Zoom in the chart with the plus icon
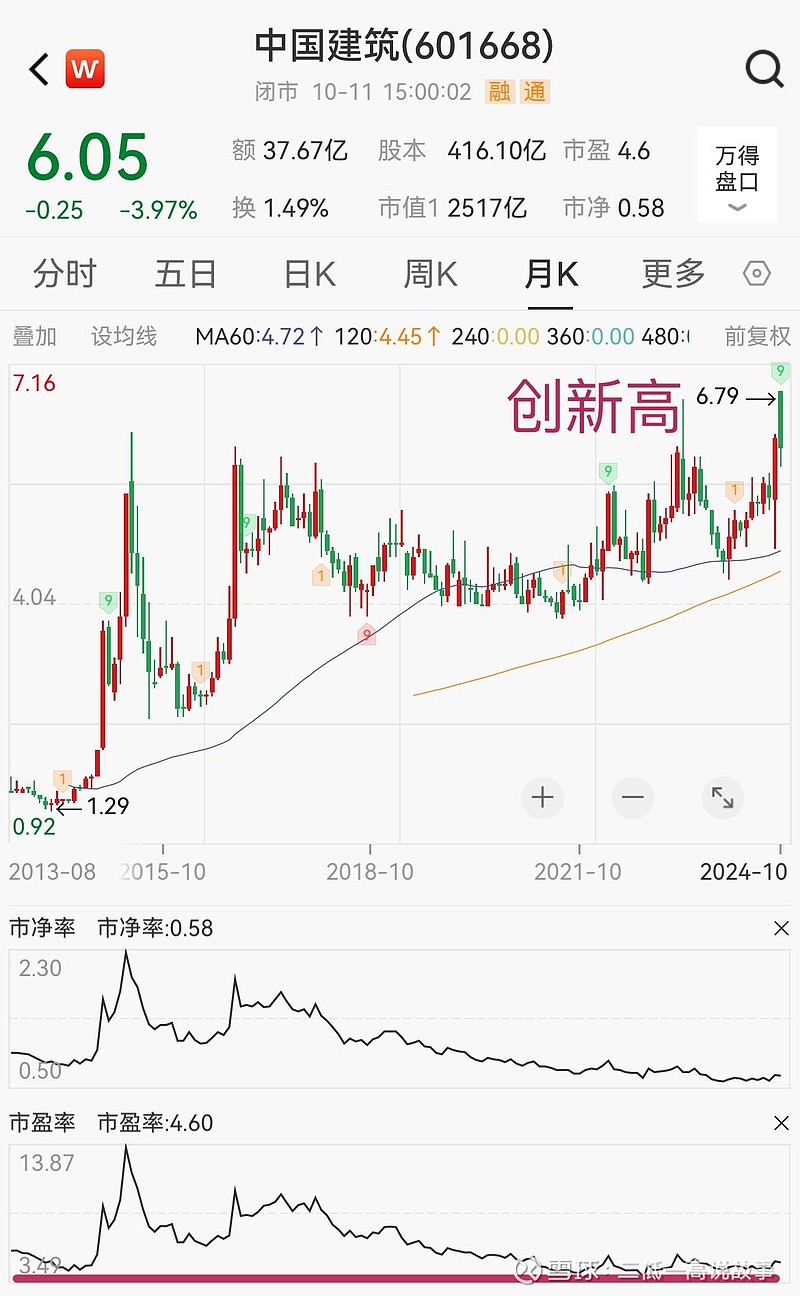The height and width of the screenshot is (1296, 800). [x=542, y=797]
